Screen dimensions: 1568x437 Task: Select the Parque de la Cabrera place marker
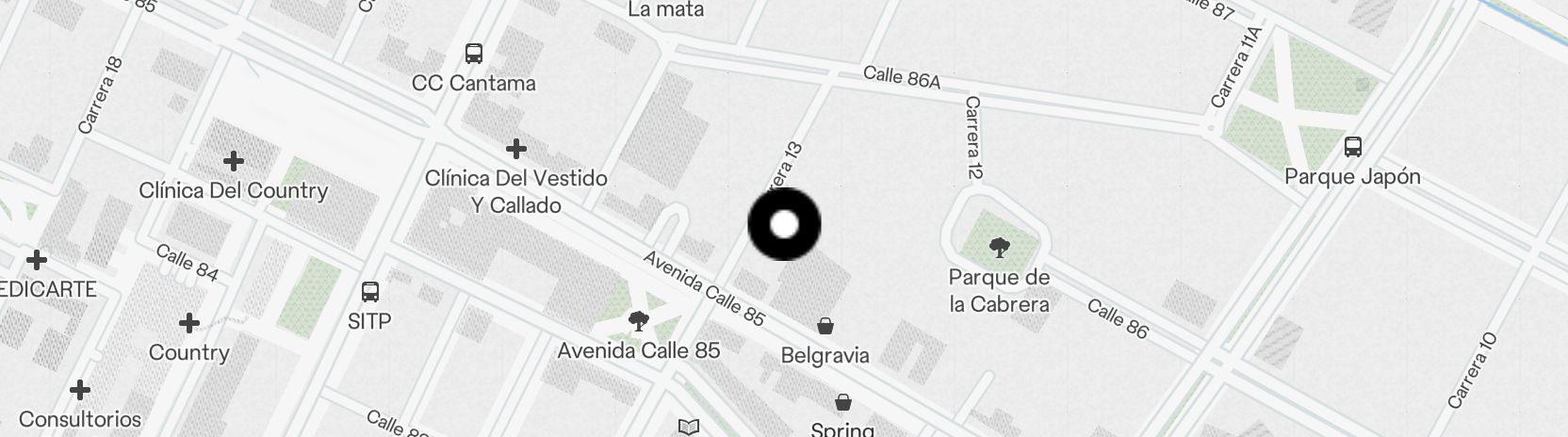[x=999, y=249]
